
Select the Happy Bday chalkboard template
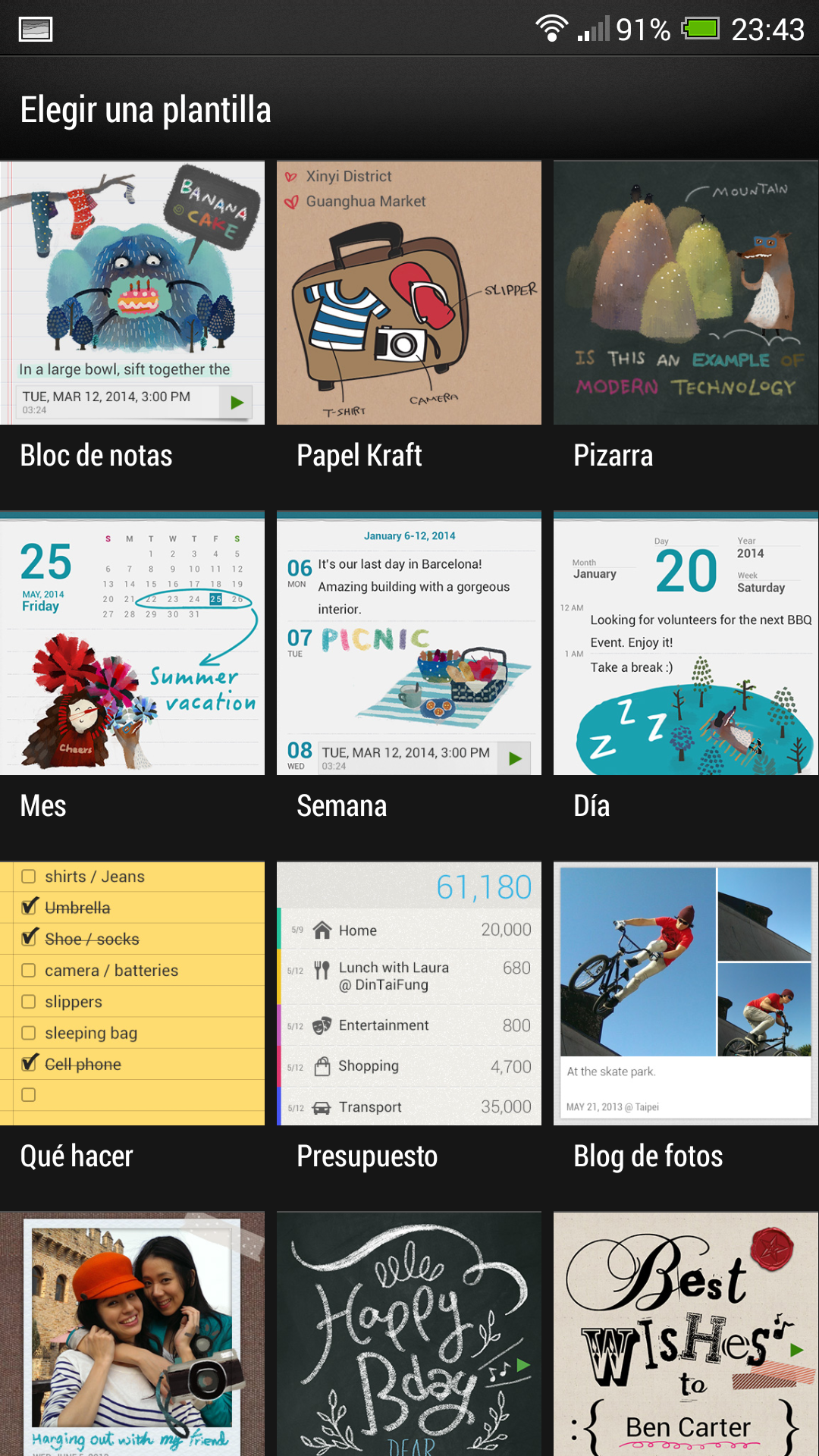click(x=409, y=1333)
